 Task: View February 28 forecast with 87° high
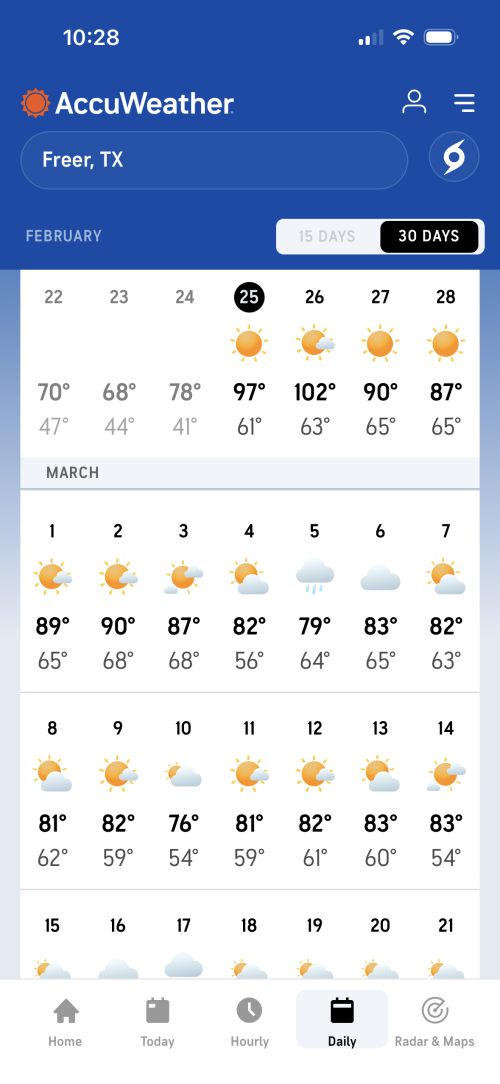coord(446,361)
